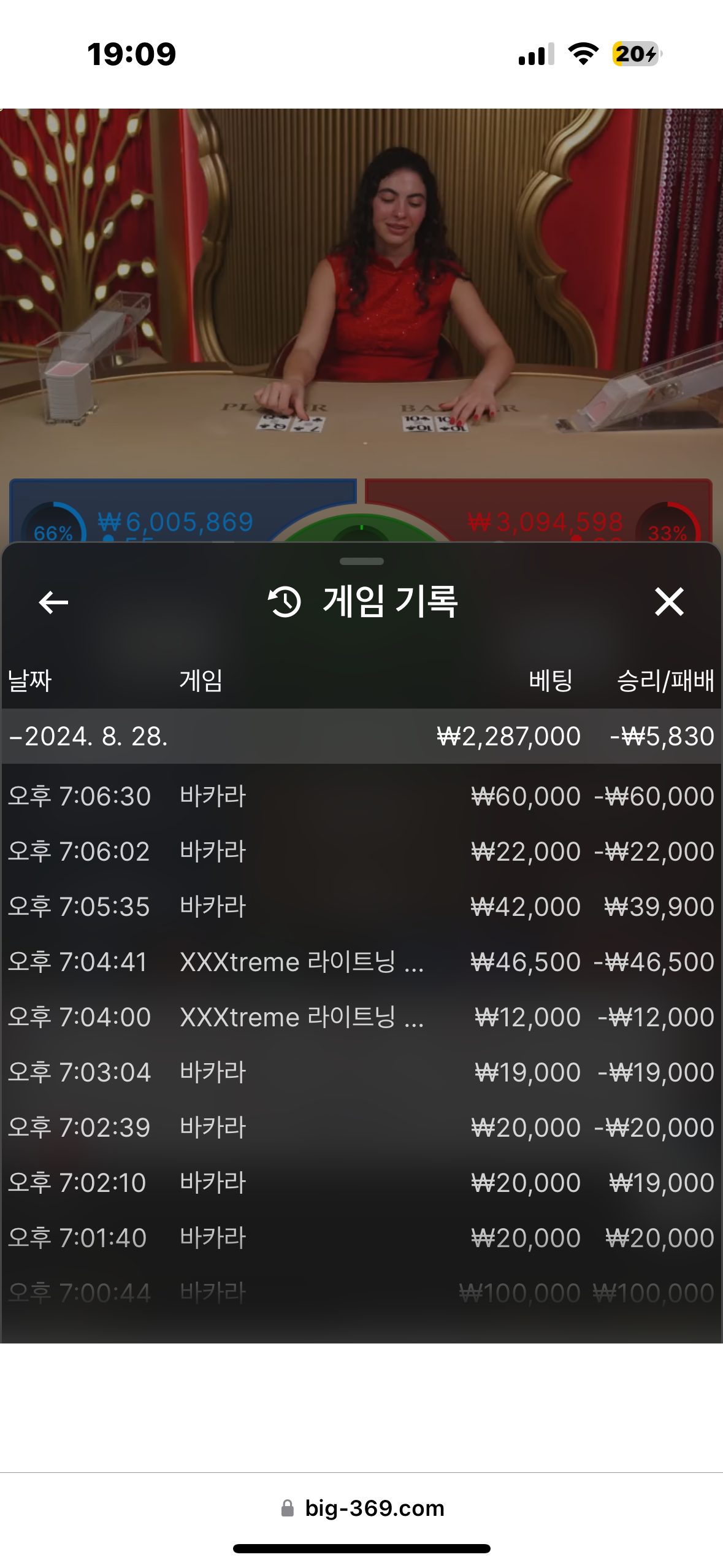This screenshot has width=723, height=1568.
Task: Open the 오후 7:06:30 Baccarat record
Action: [x=361, y=796]
